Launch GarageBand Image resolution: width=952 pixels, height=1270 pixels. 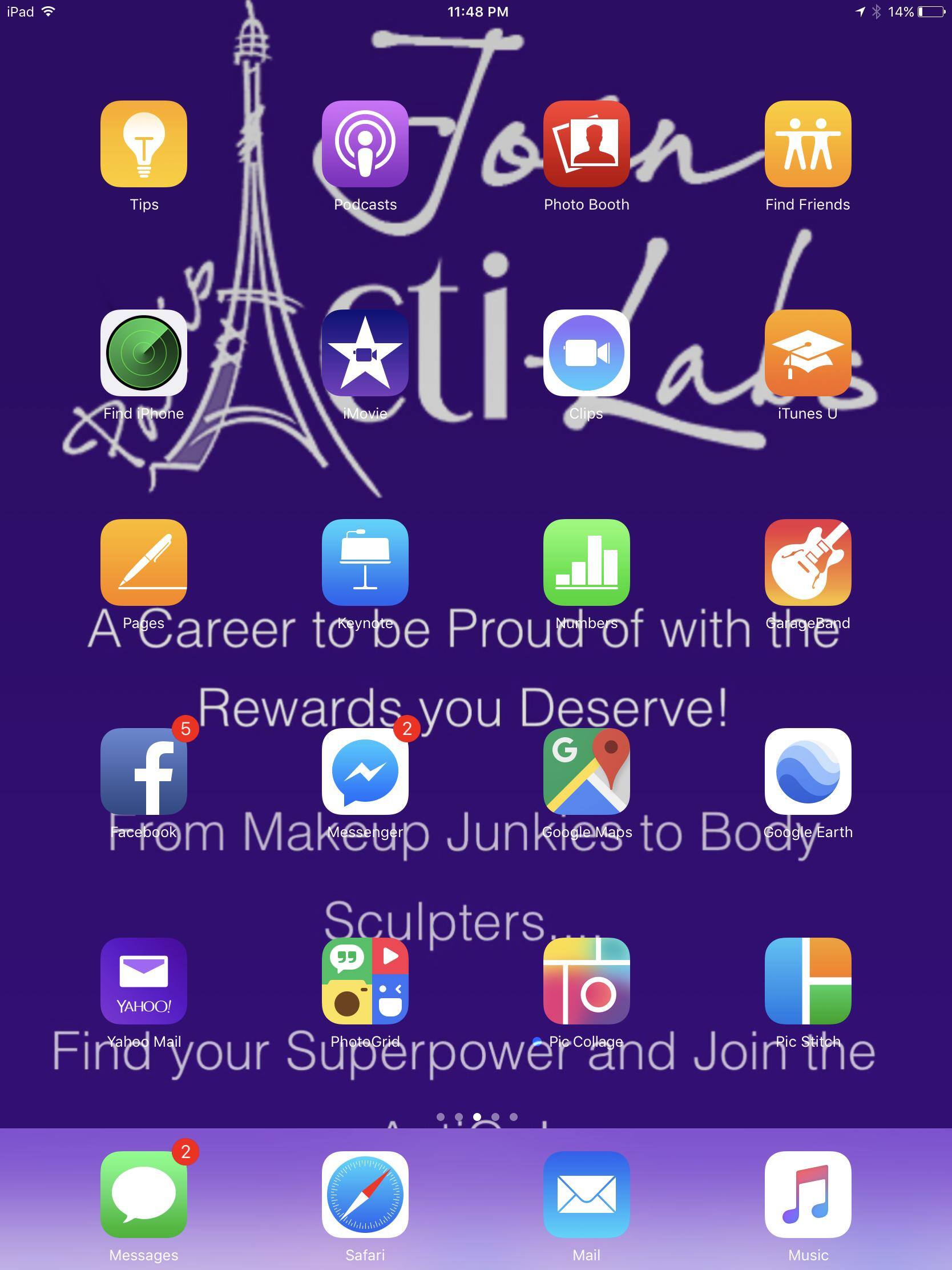[x=808, y=562]
